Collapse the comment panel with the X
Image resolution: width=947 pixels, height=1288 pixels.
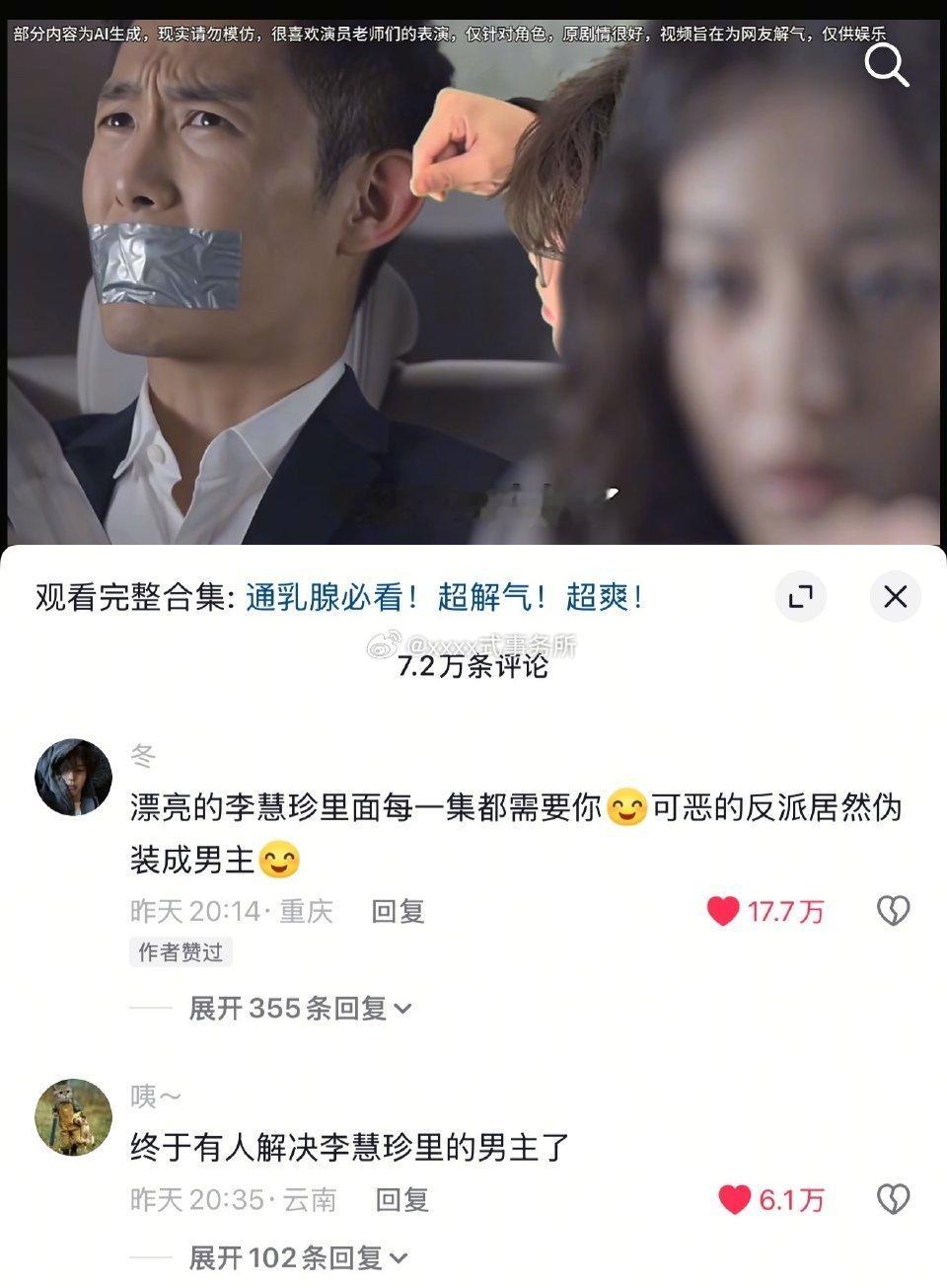(x=895, y=596)
